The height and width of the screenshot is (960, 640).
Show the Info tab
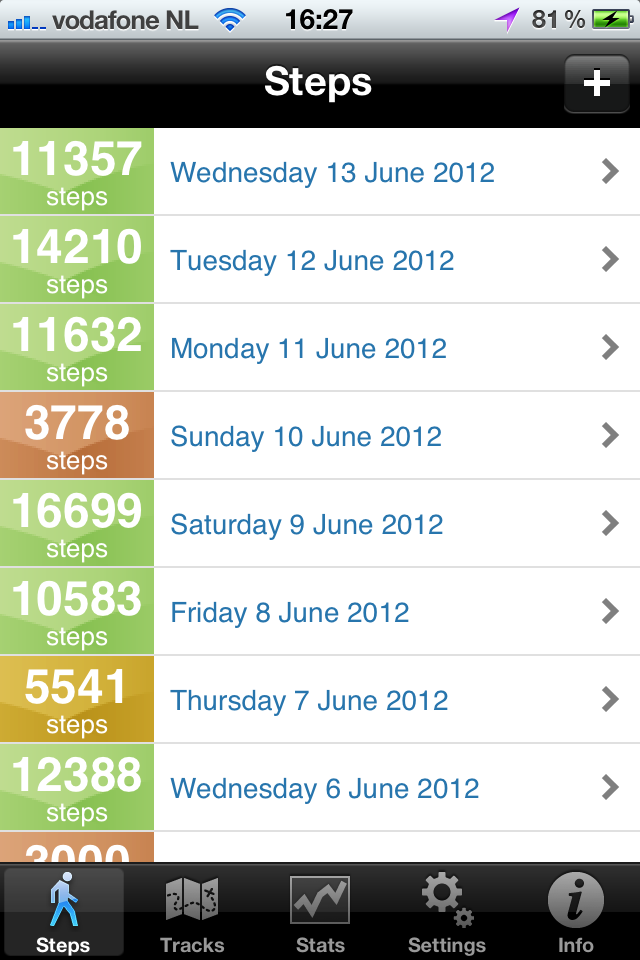[x=576, y=912]
